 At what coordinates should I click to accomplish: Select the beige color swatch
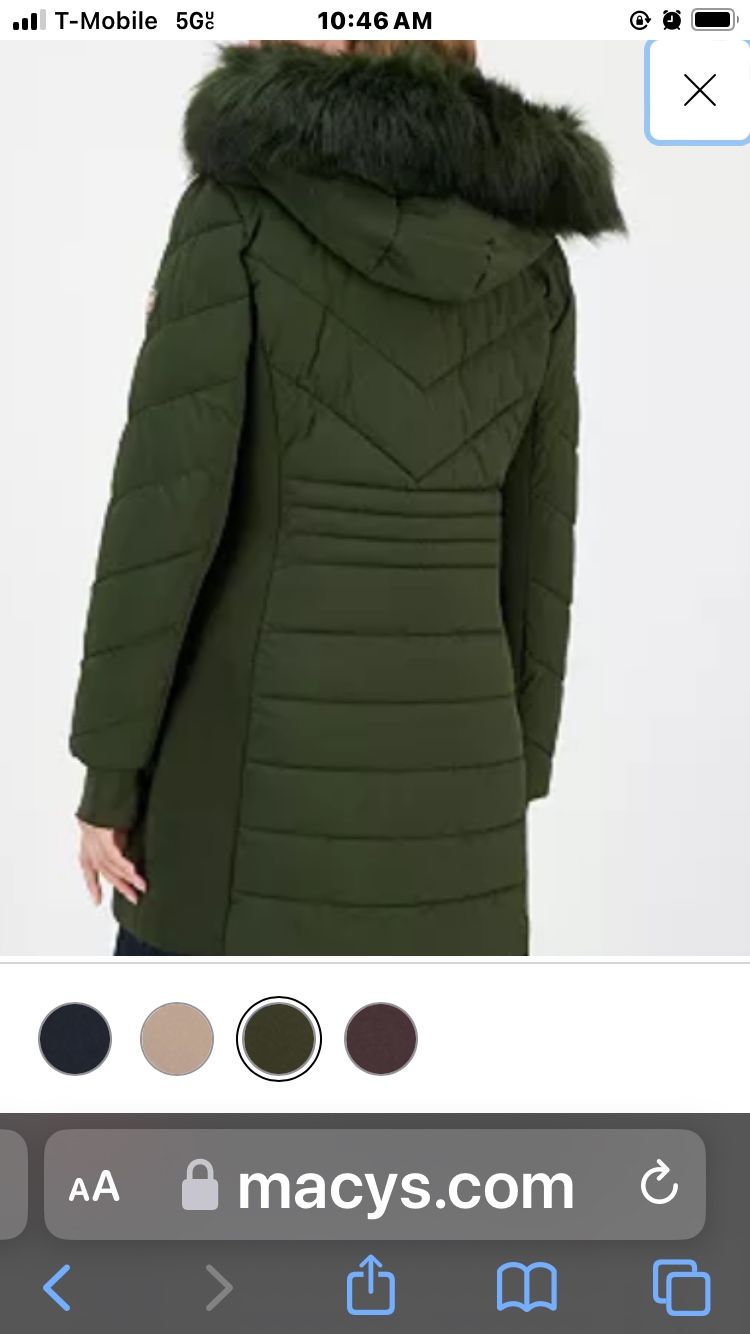pos(177,1038)
